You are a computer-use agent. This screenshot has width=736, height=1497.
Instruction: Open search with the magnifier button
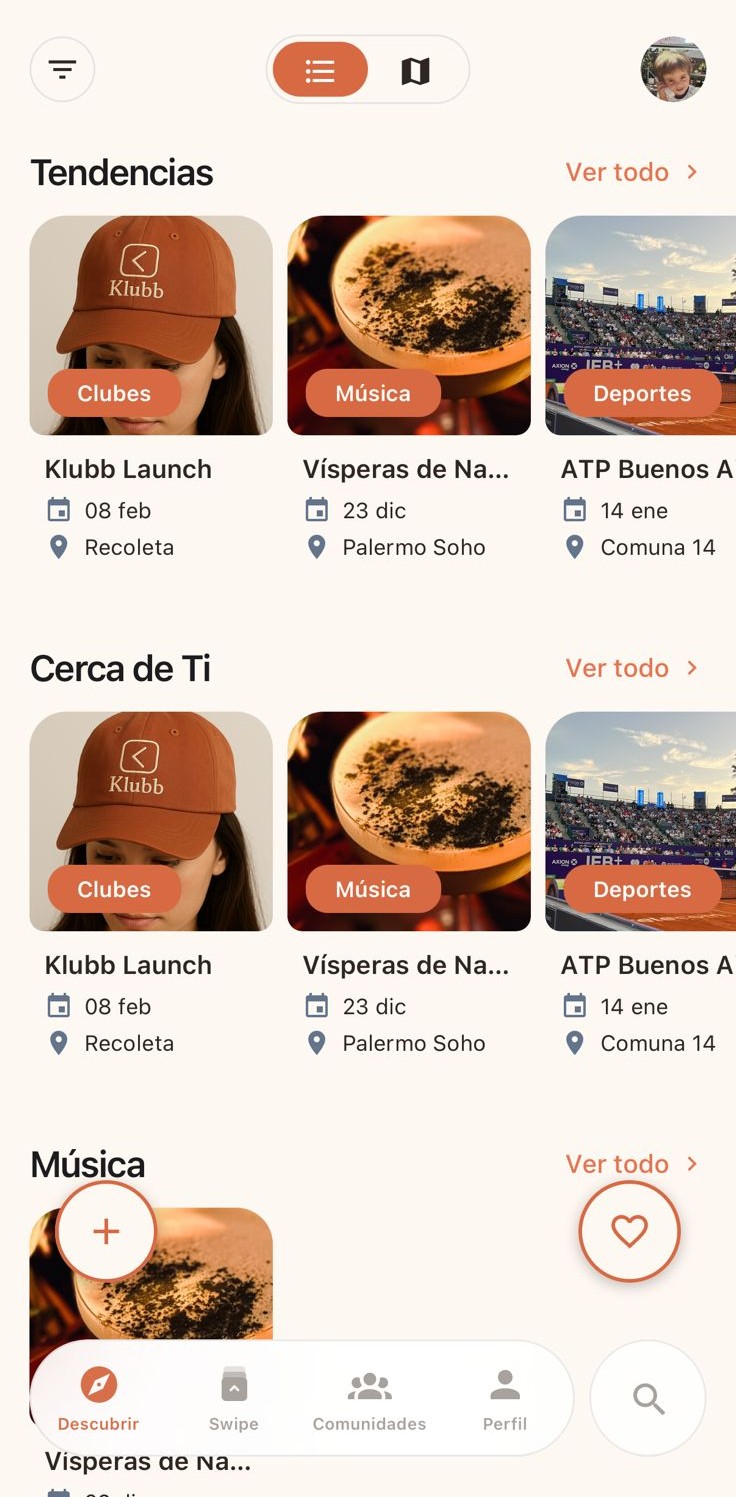click(x=648, y=1398)
